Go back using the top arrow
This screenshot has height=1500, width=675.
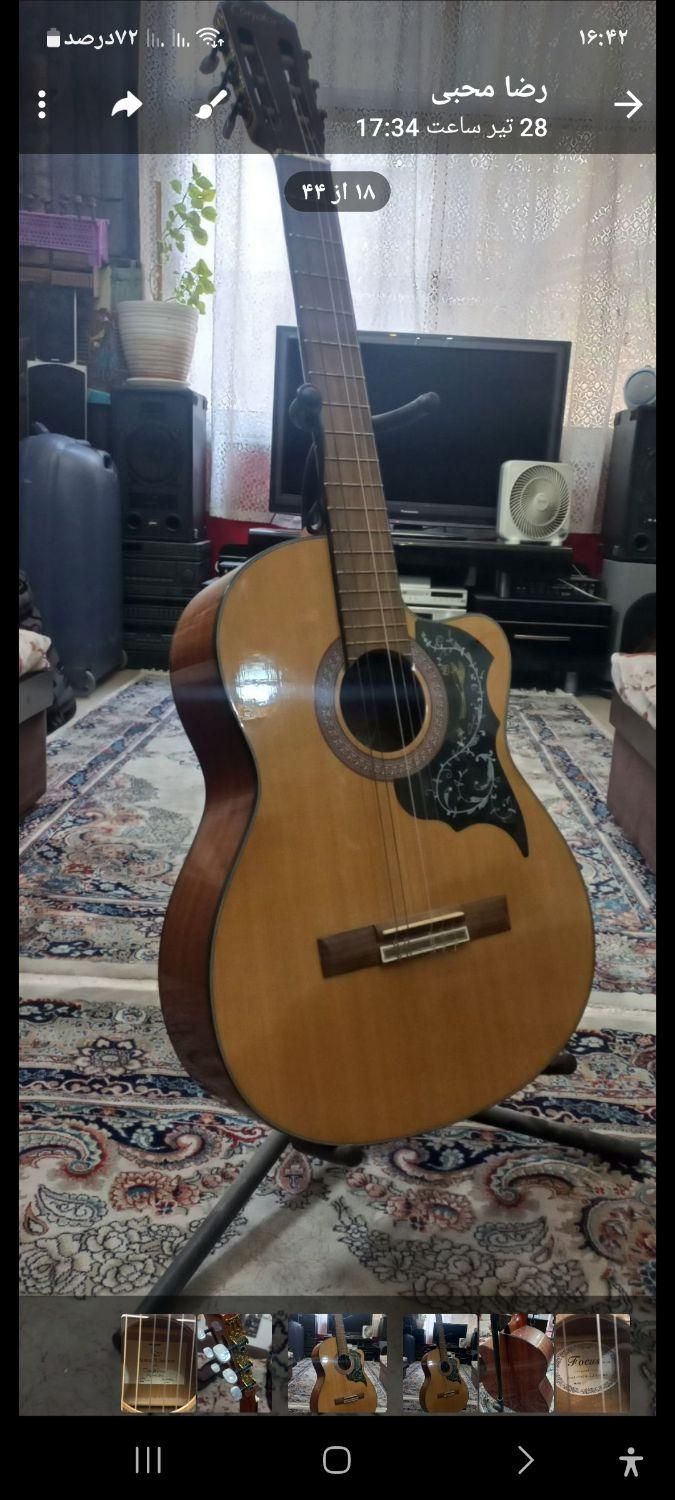pos(628,104)
